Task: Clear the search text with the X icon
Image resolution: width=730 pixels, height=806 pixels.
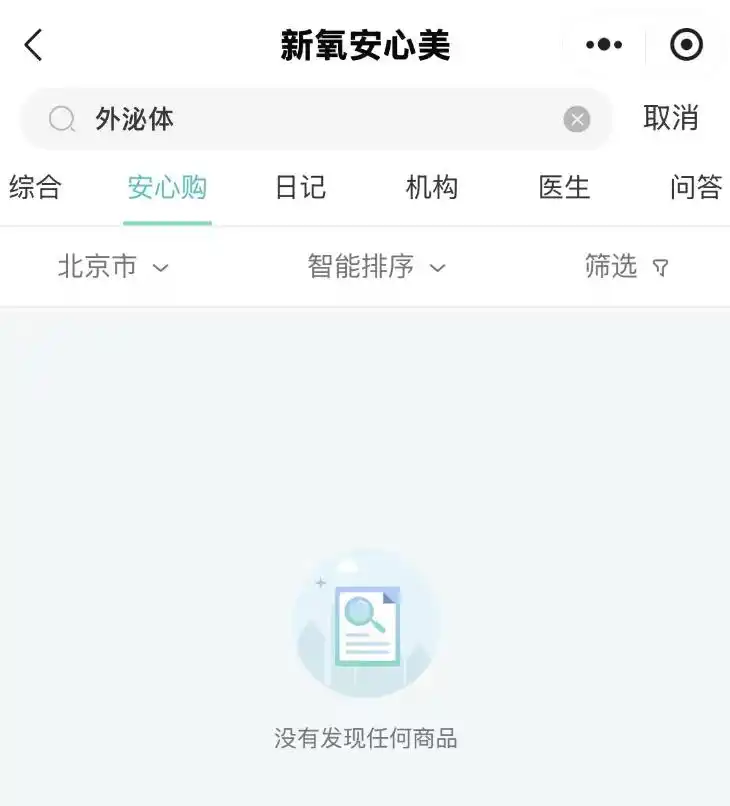Action: (x=577, y=120)
